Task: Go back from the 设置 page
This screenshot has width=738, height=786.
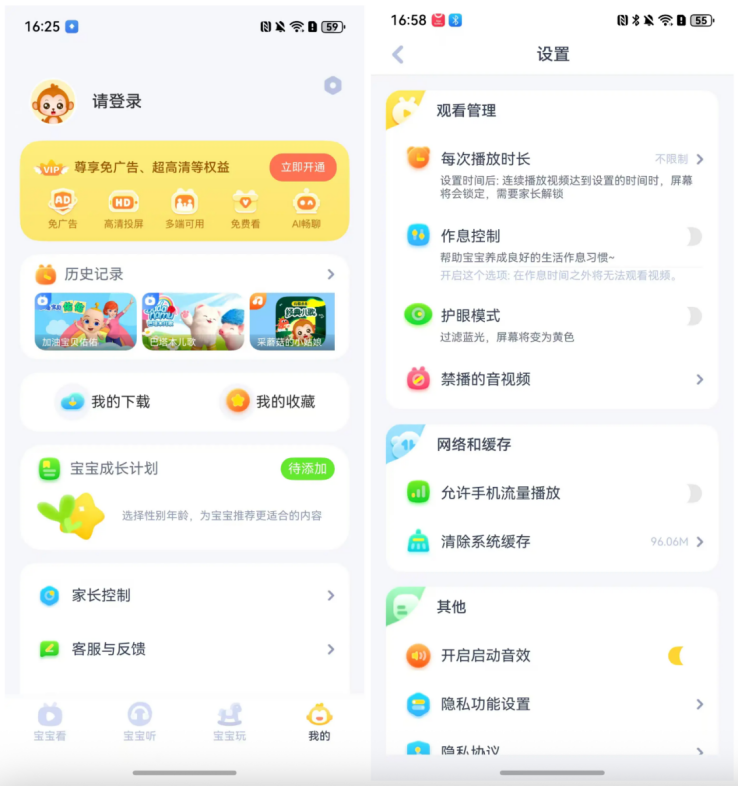Action: (398, 54)
